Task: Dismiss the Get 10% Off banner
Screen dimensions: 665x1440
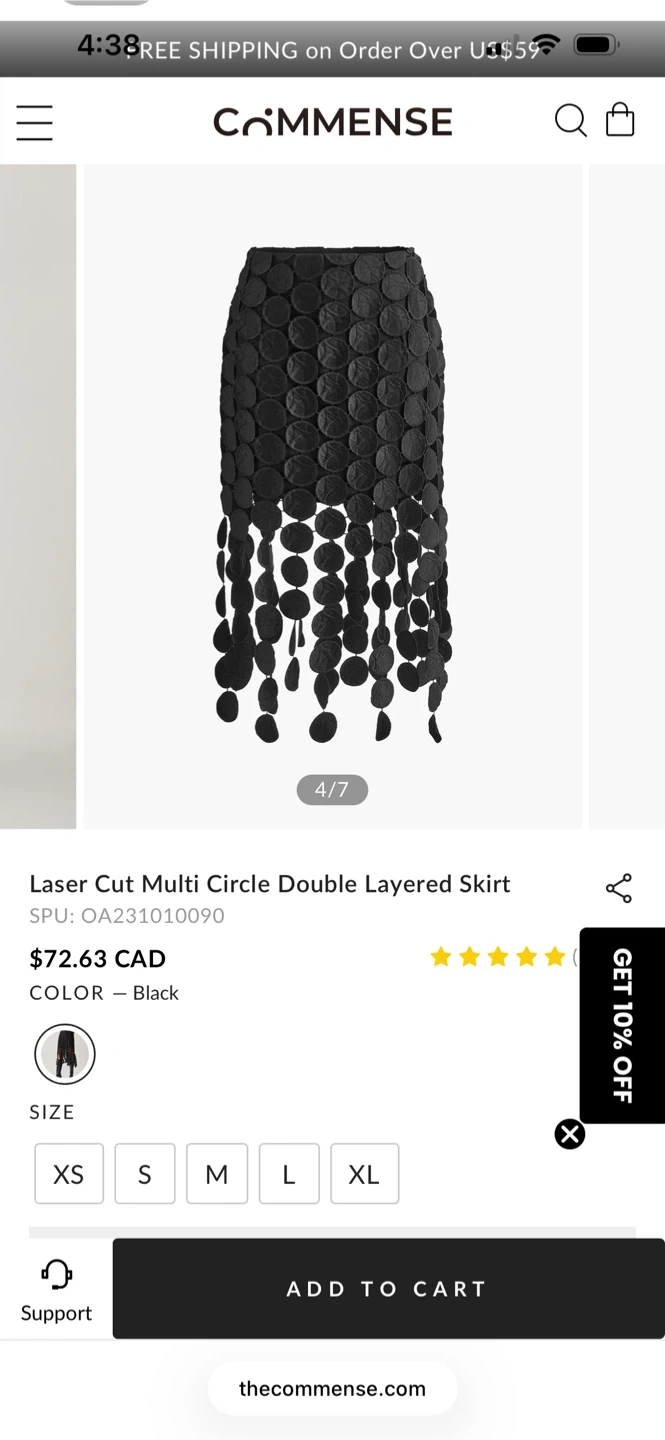Action: pos(570,1134)
